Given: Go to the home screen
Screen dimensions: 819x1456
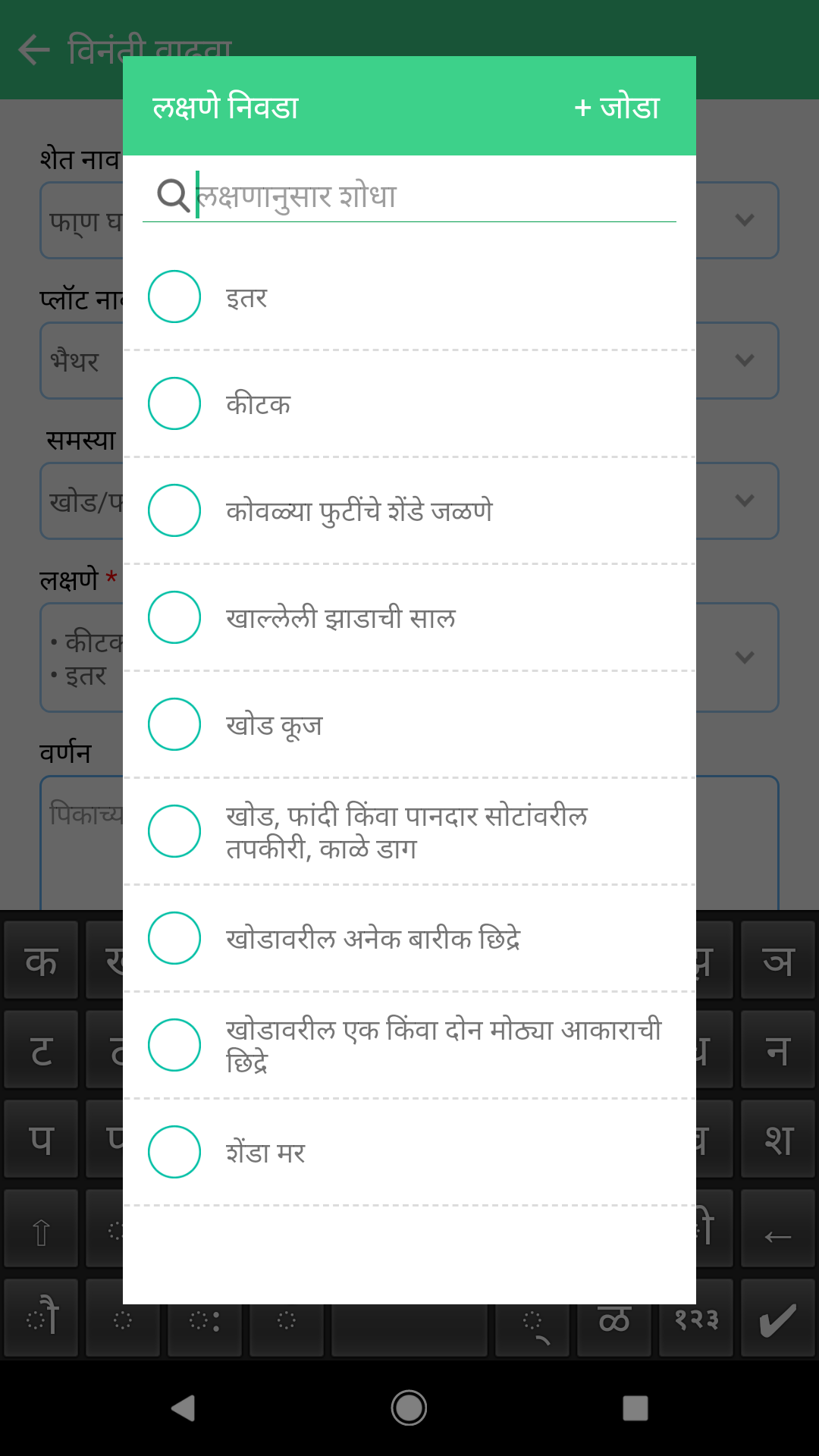Looking at the screenshot, I should click(x=409, y=1408).
